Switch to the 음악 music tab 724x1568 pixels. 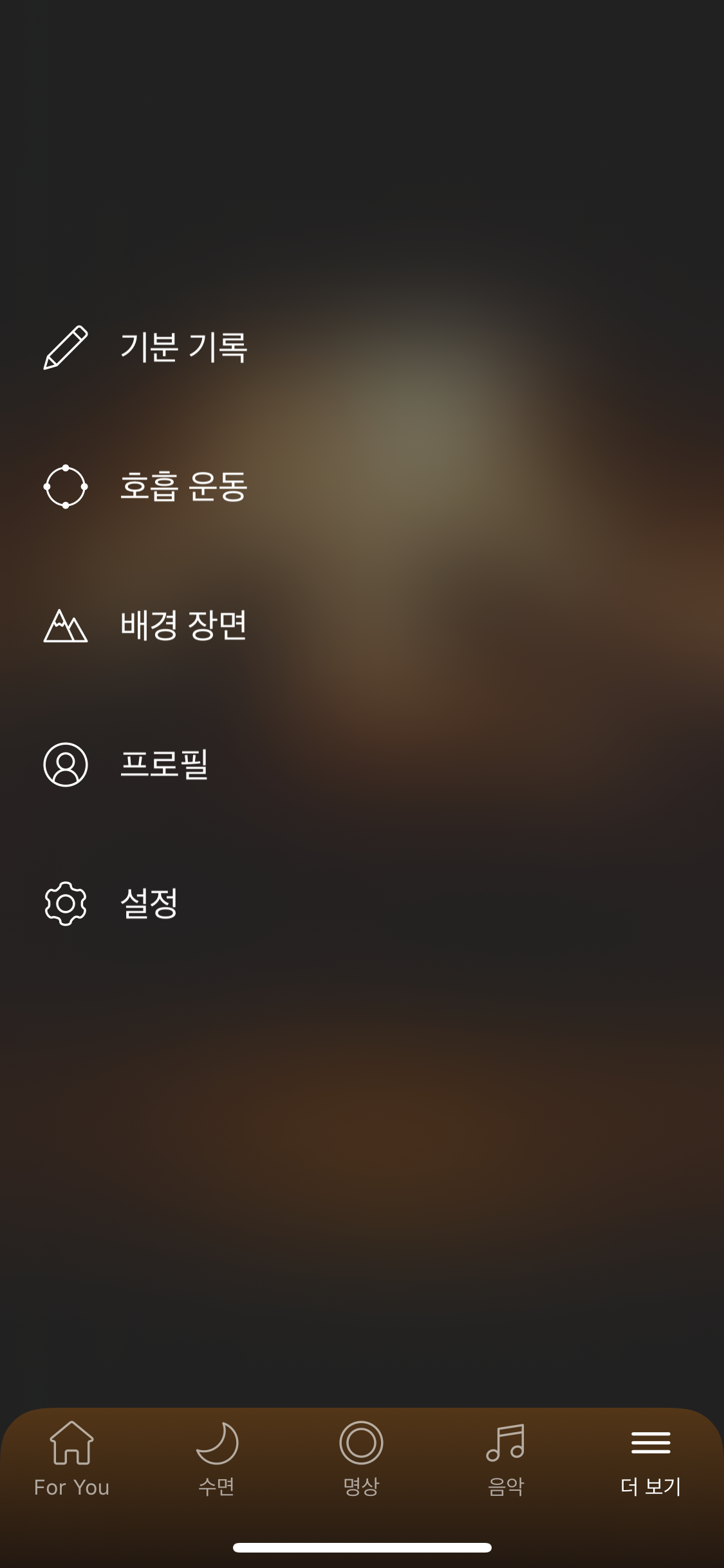pos(506,1459)
